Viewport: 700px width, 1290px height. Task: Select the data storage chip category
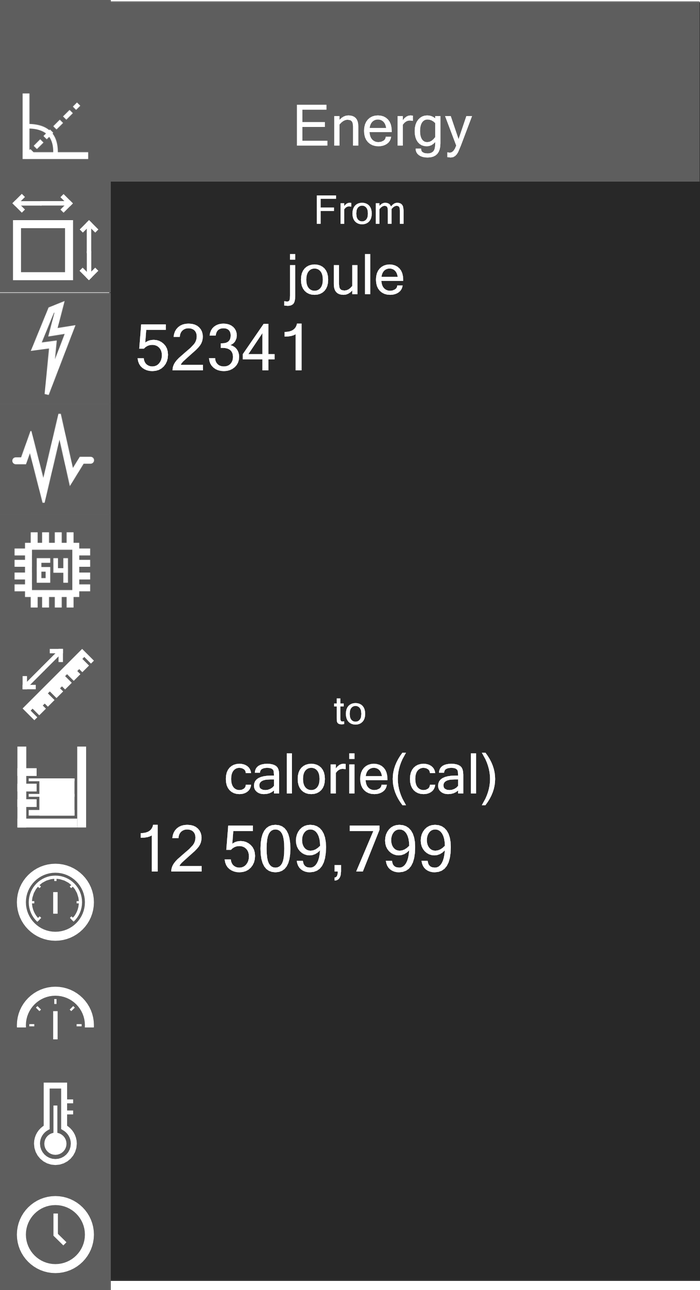click(x=53, y=572)
